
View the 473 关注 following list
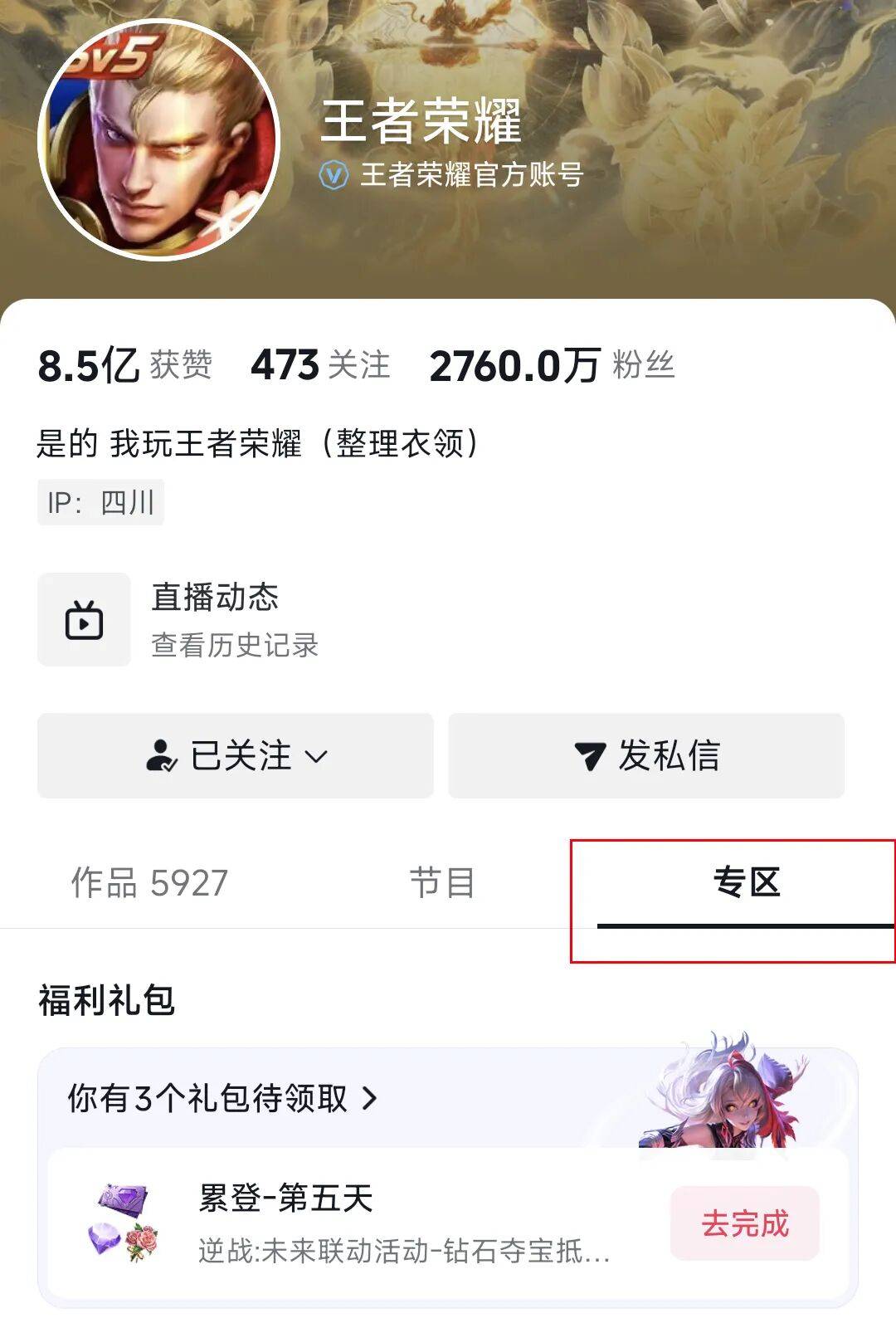tap(320, 365)
